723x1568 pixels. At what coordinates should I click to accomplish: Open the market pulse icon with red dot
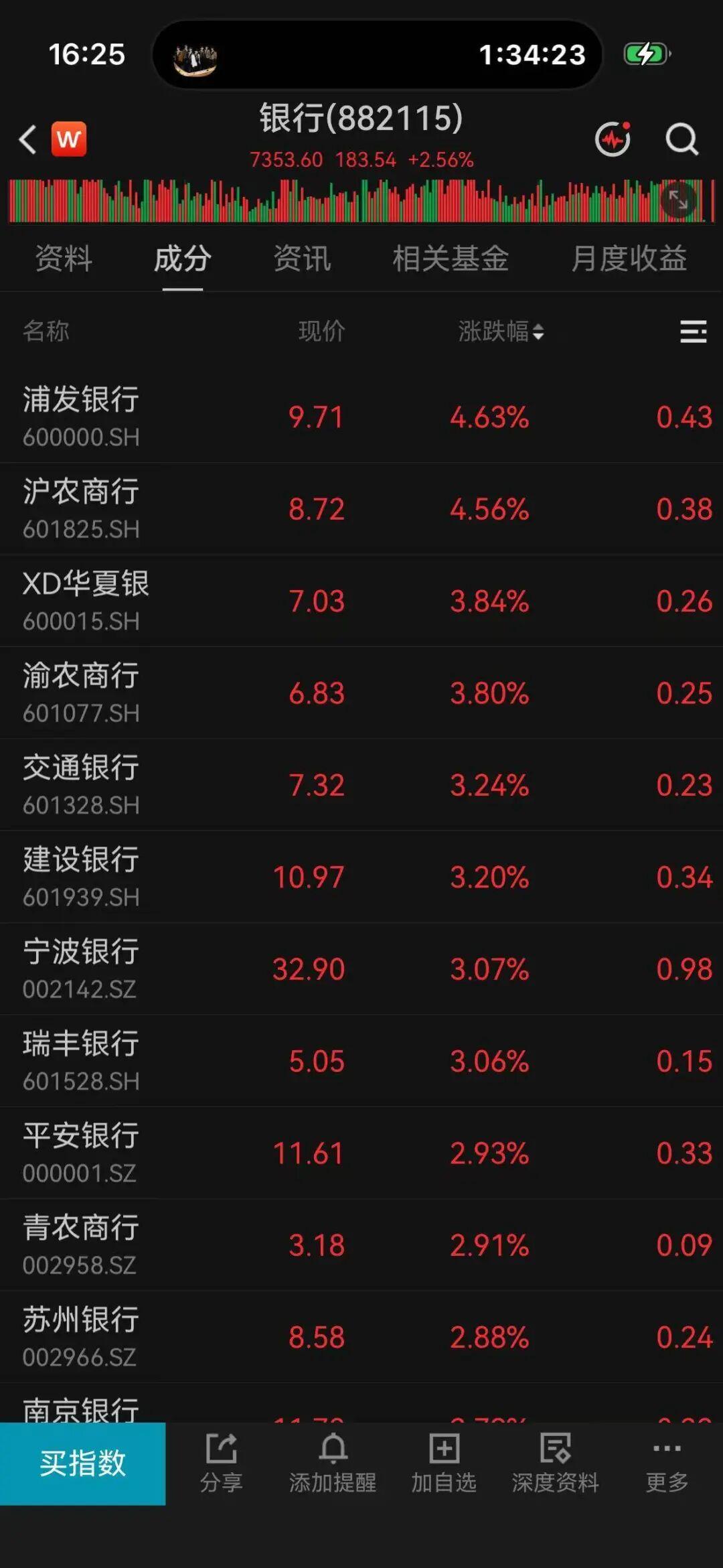coord(613,139)
